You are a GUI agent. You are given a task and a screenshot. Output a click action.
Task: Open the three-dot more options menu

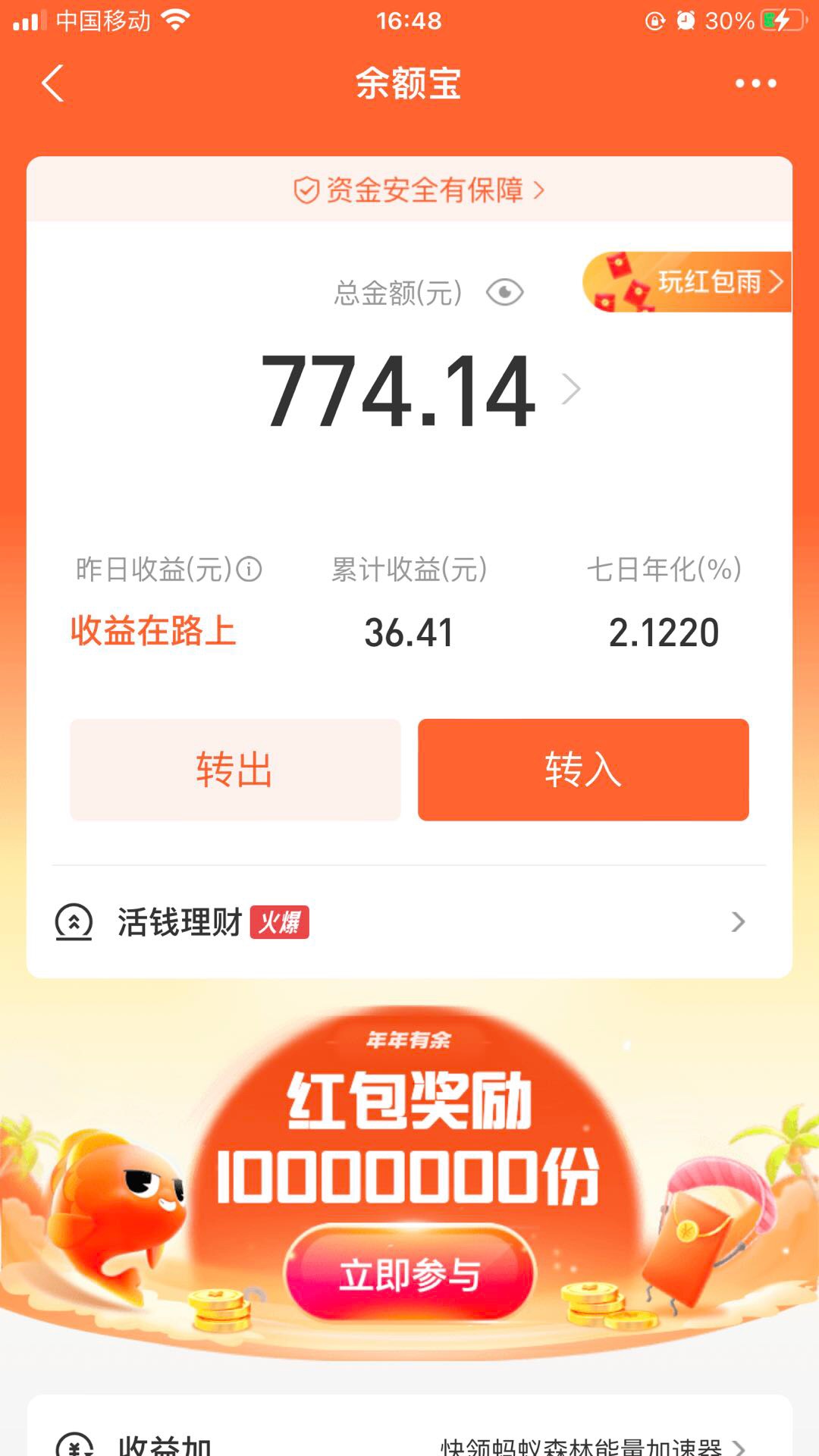pyautogui.click(x=755, y=83)
